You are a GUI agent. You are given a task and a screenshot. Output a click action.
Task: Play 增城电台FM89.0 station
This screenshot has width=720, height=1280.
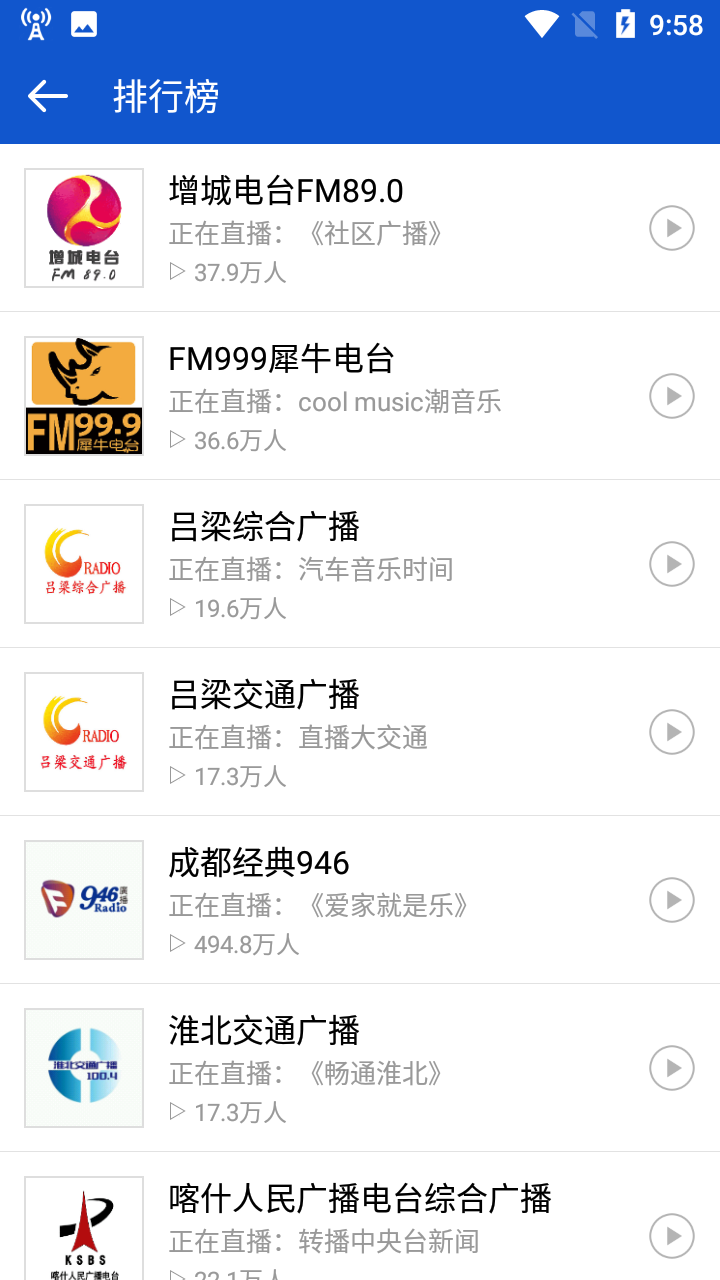[672, 228]
